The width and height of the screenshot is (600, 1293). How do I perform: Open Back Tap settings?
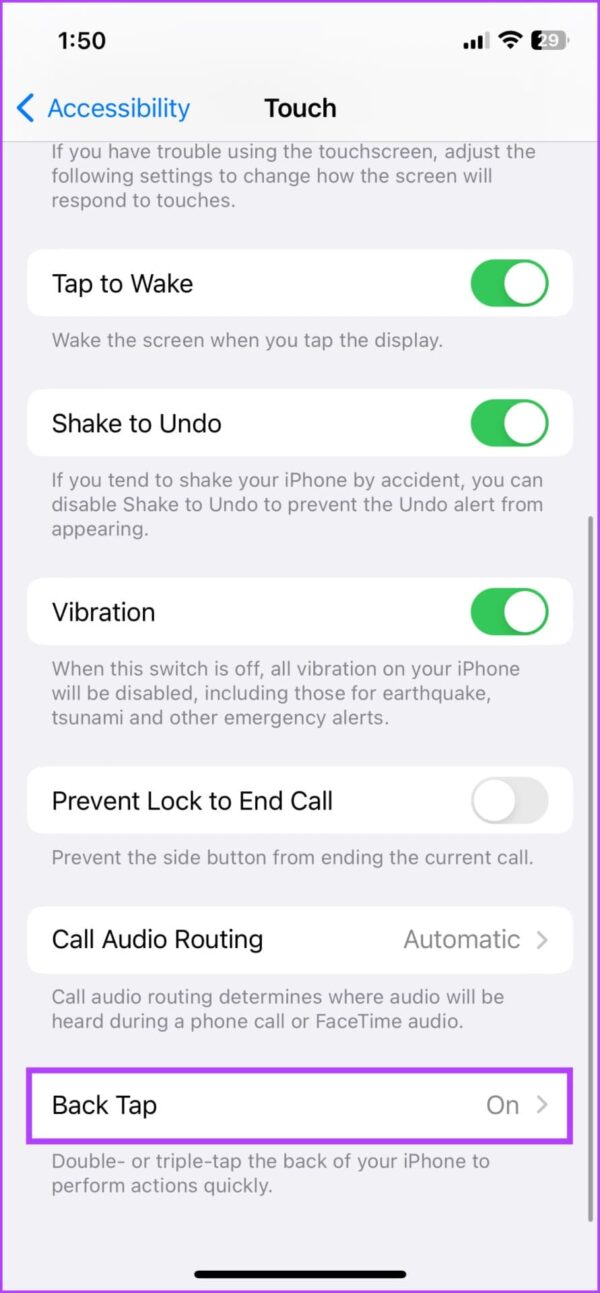(300, 1105)
